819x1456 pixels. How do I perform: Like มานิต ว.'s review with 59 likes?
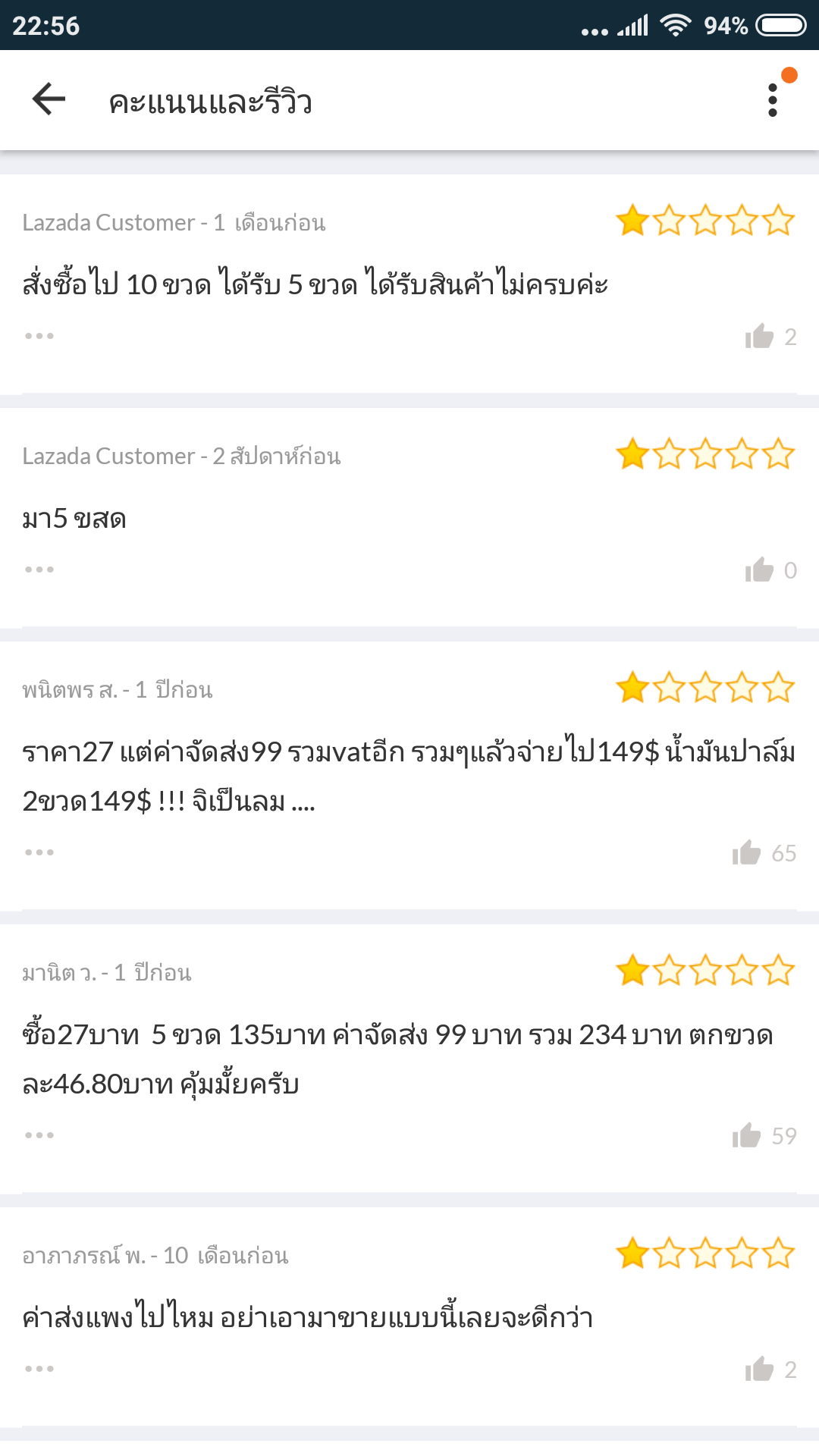click(746, 1135)
